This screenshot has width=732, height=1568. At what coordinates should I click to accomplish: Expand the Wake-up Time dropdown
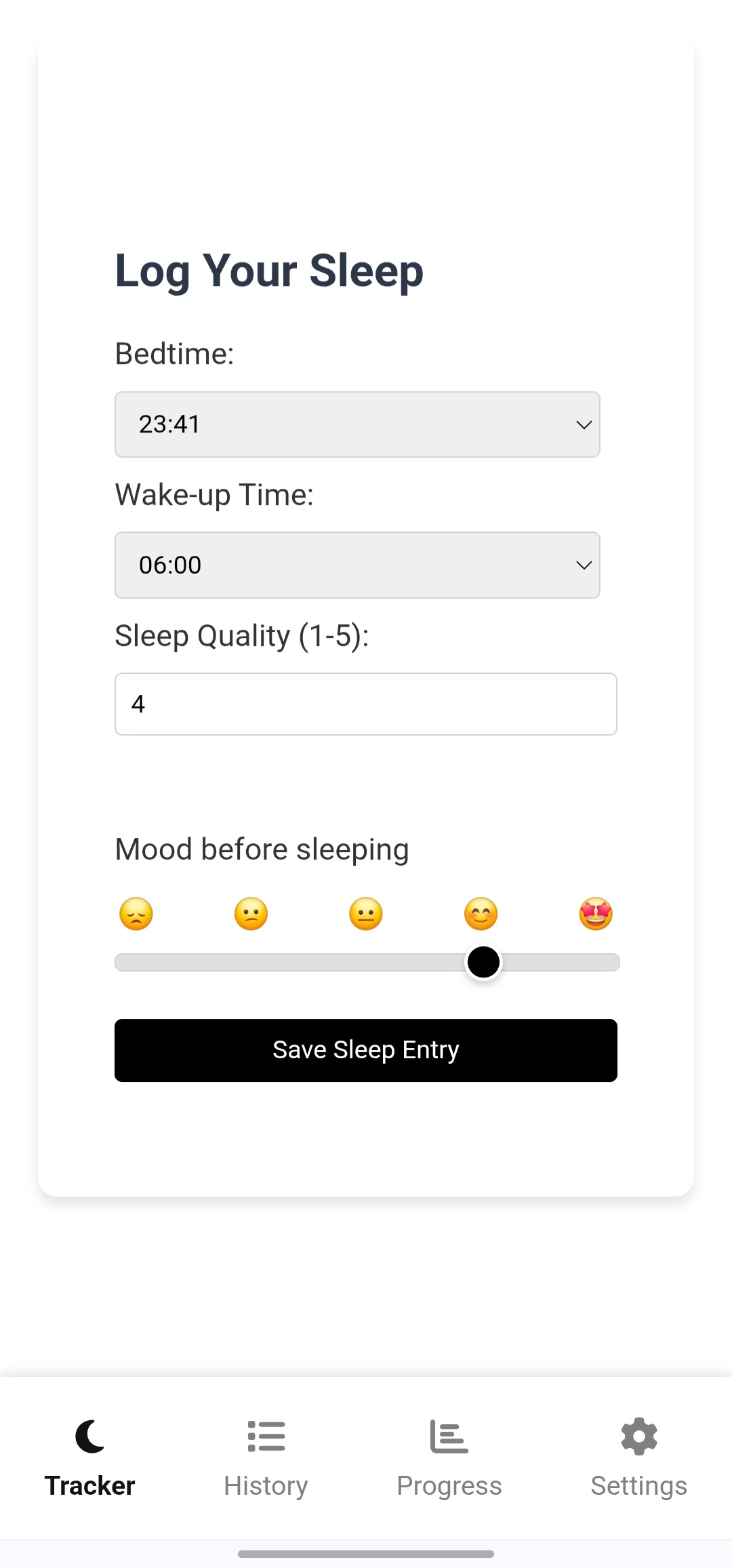tap(357, 565)
